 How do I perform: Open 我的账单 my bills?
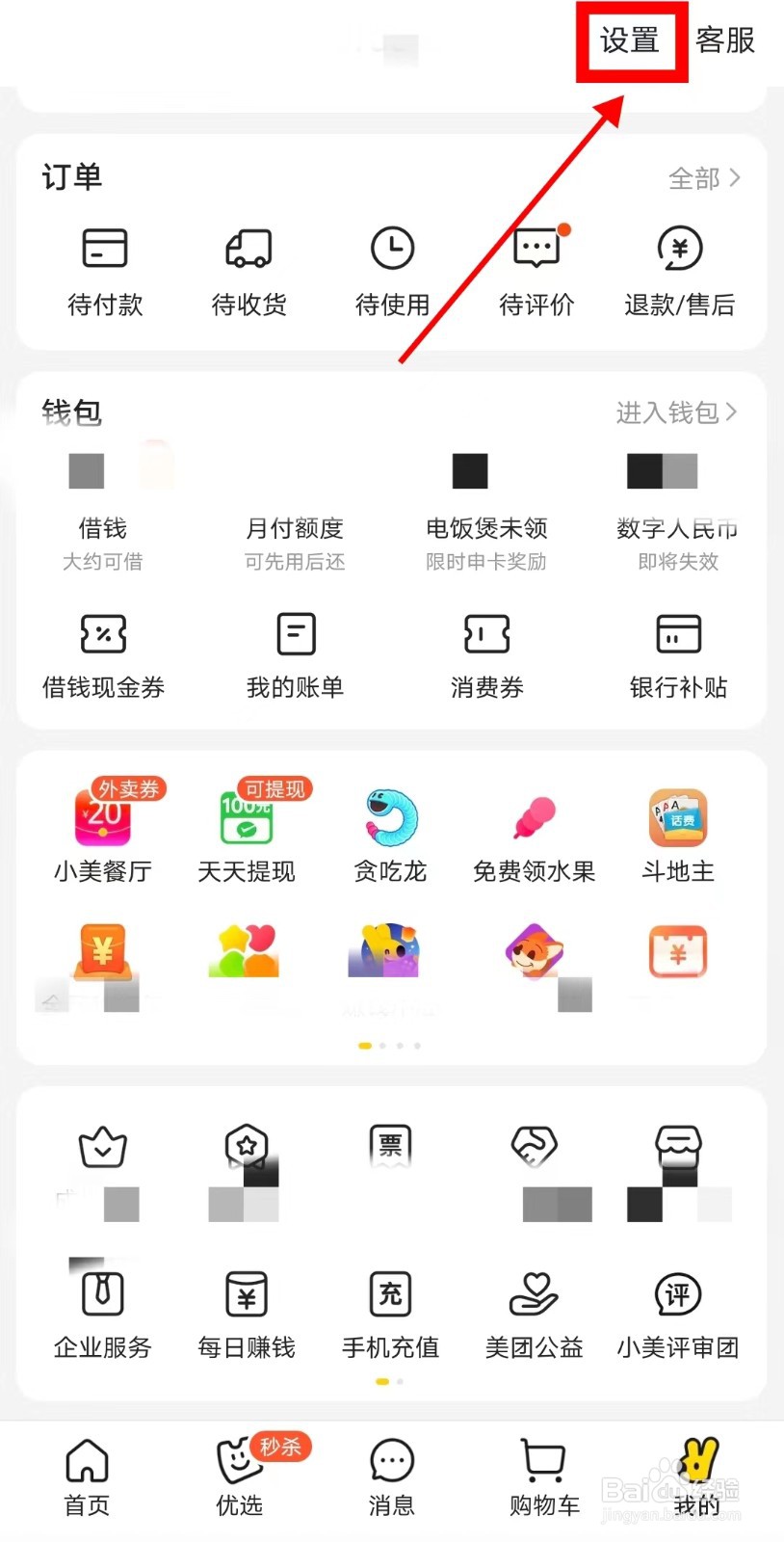click(295, 655)
